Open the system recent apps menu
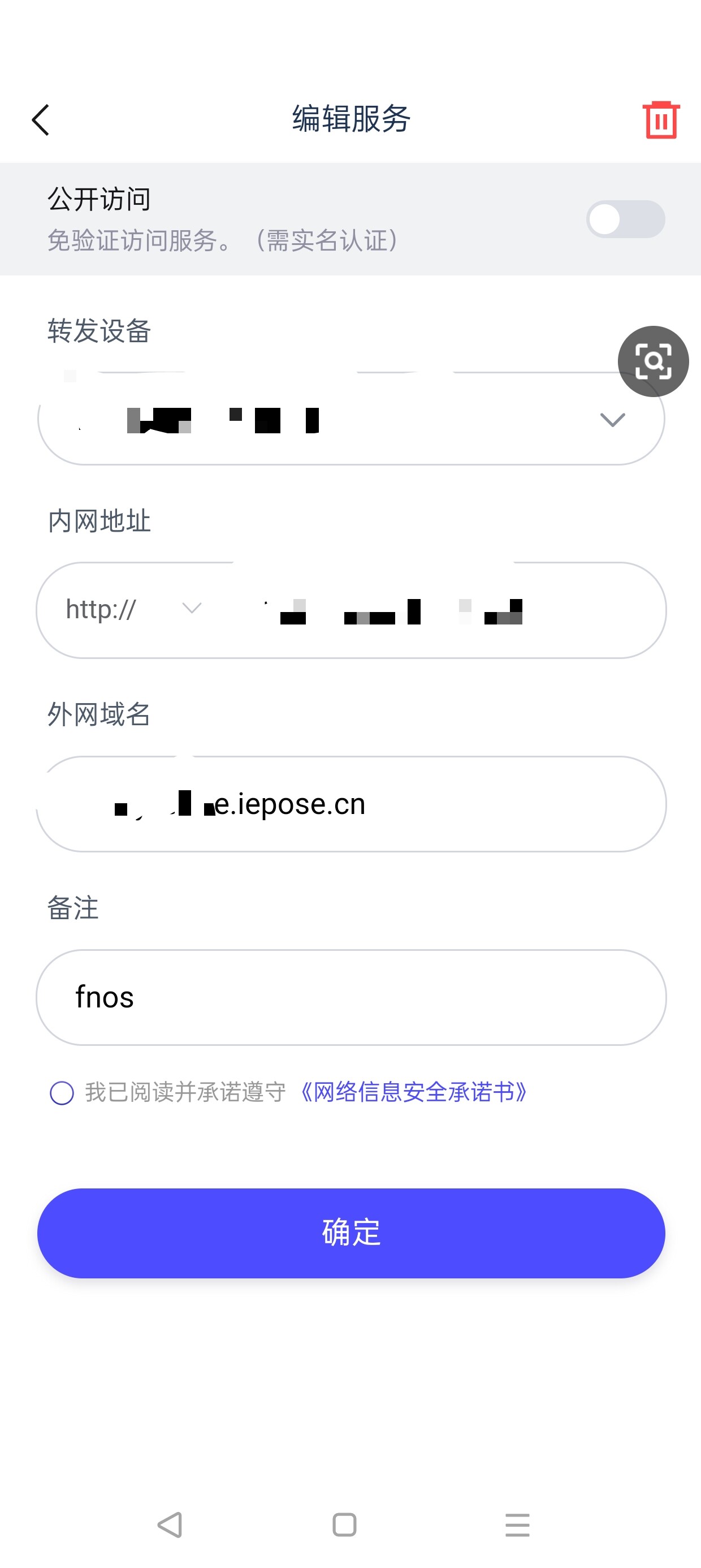 pyautogui.click(x=517, y=1525)
